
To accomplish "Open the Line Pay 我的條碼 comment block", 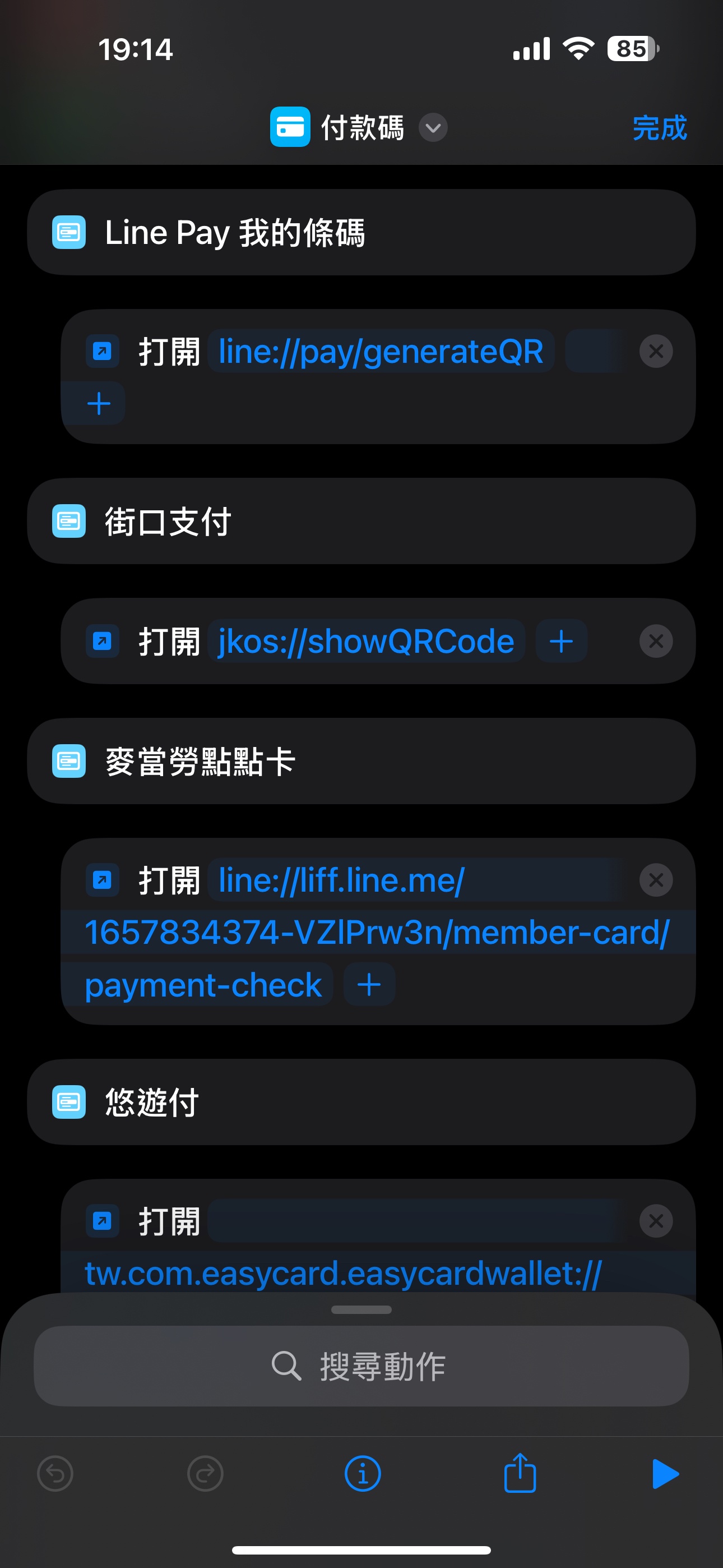I will coord(361,232).
